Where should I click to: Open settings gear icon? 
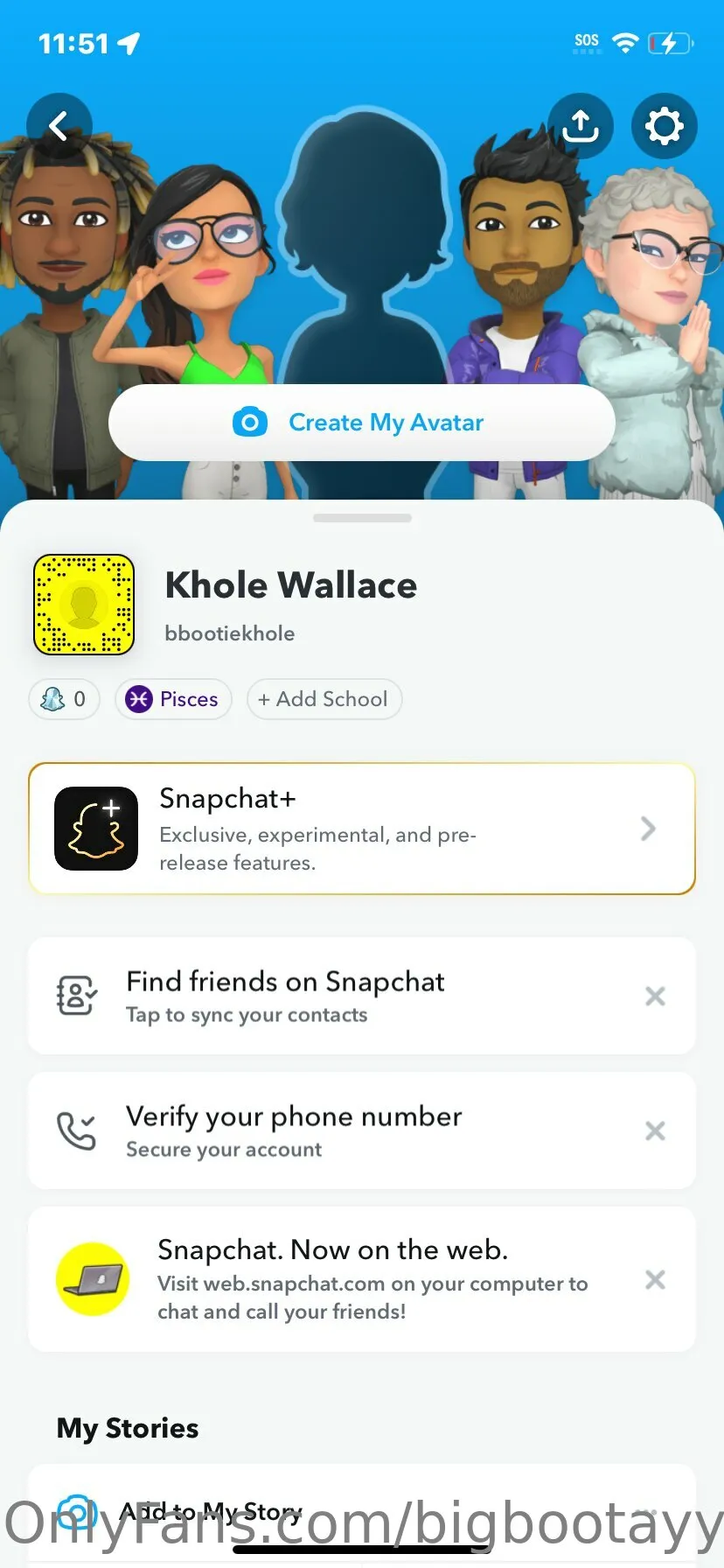pos(664,126)
